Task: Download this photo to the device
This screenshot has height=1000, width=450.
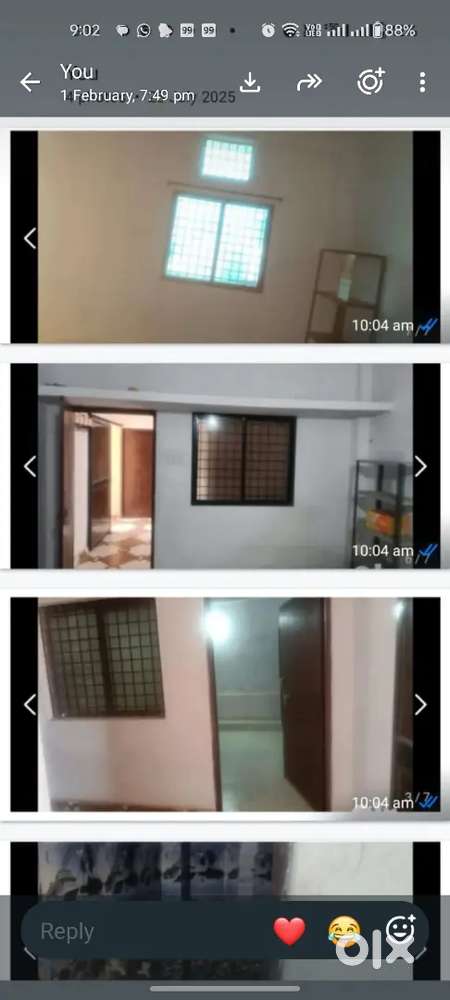Action: 250,82
